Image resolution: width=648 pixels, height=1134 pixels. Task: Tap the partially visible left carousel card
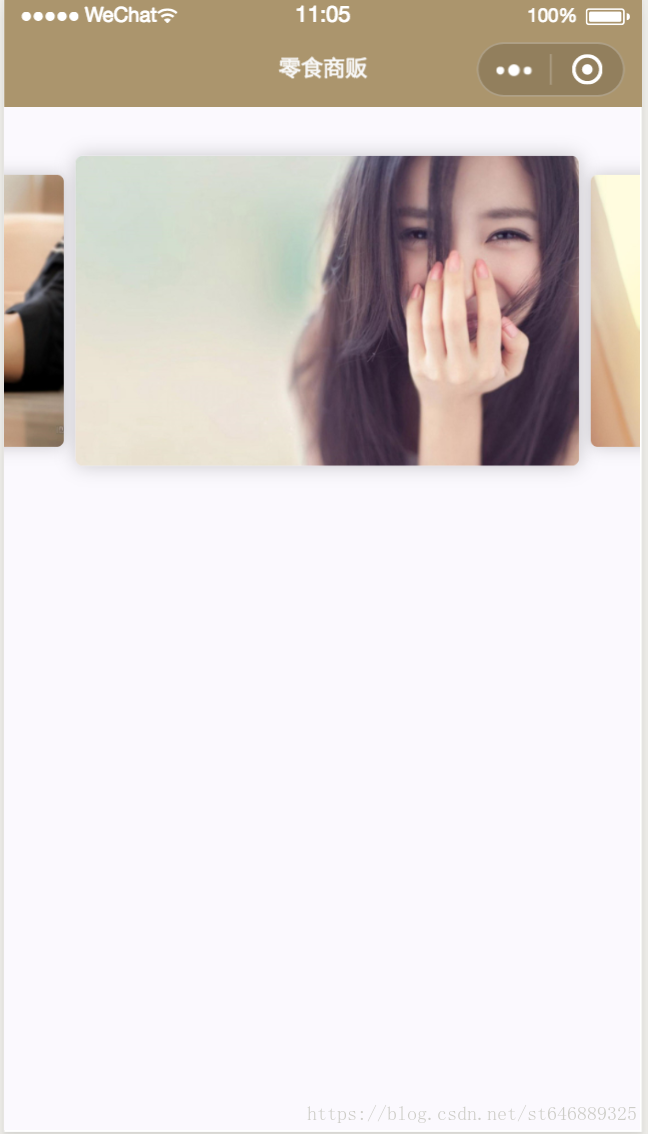(x=34, y=310)
